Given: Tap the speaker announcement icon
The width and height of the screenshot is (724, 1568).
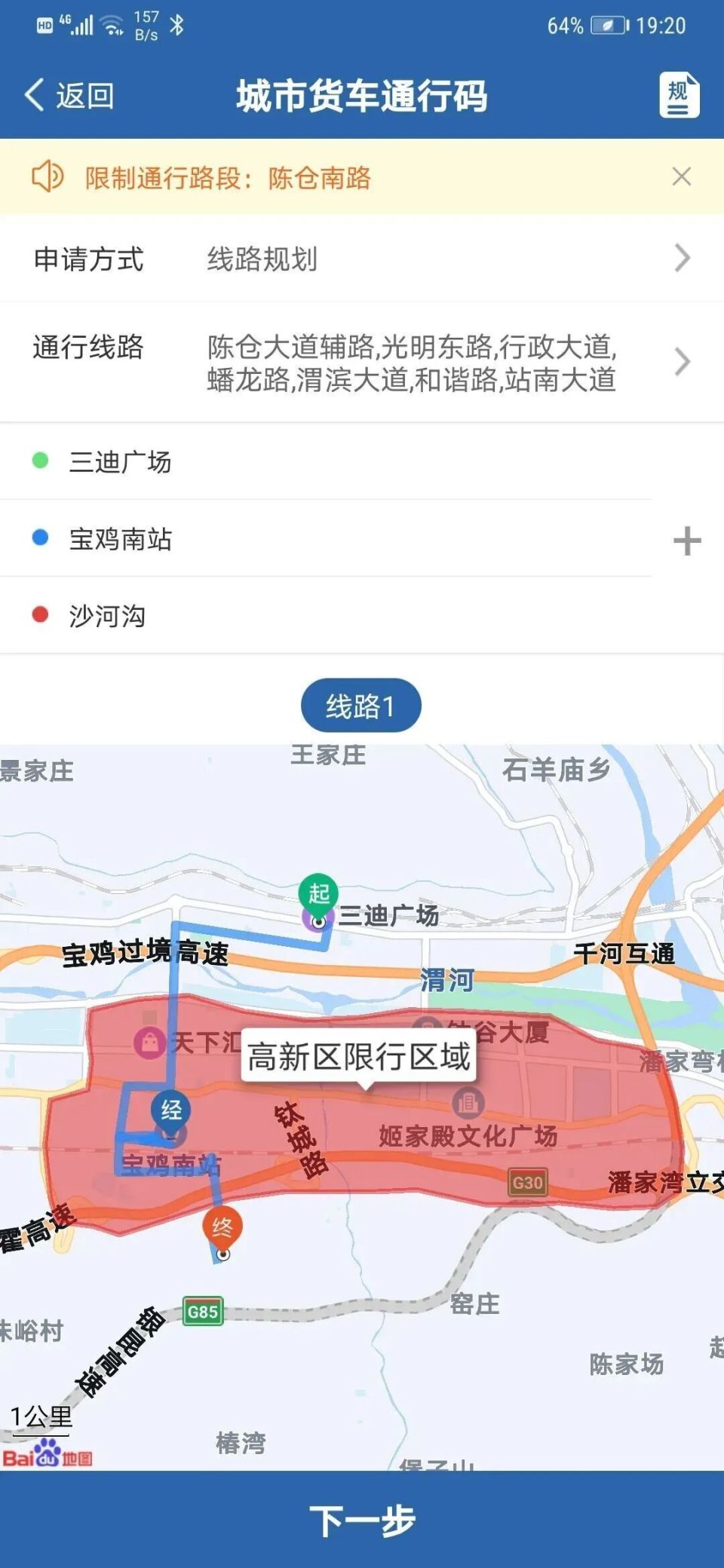Looking at the screenshot, I should [48, 176].
